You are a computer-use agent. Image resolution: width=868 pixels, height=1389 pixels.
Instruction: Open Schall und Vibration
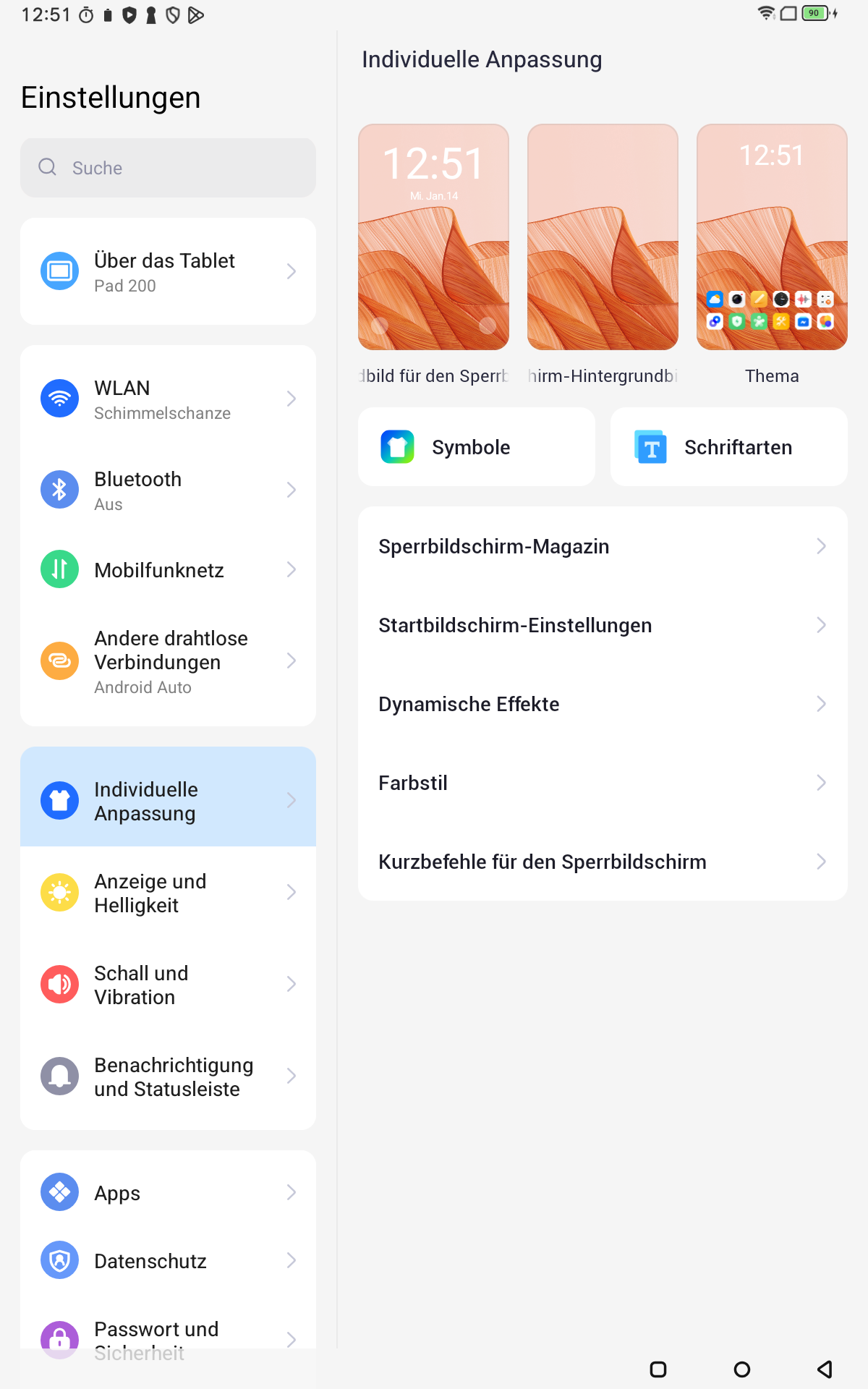(x=168, y=984)
